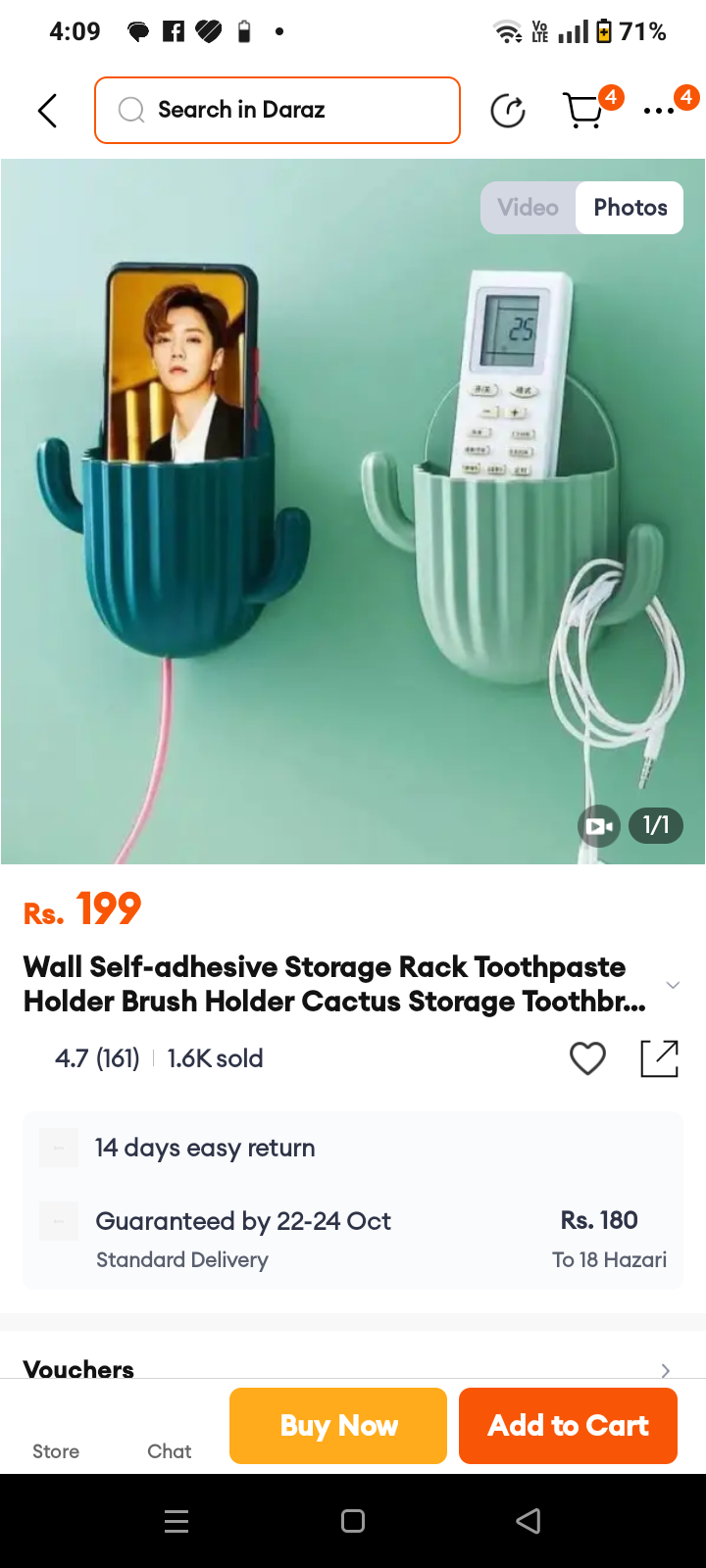Add product to wishlist with heart

click(588, 1058)
